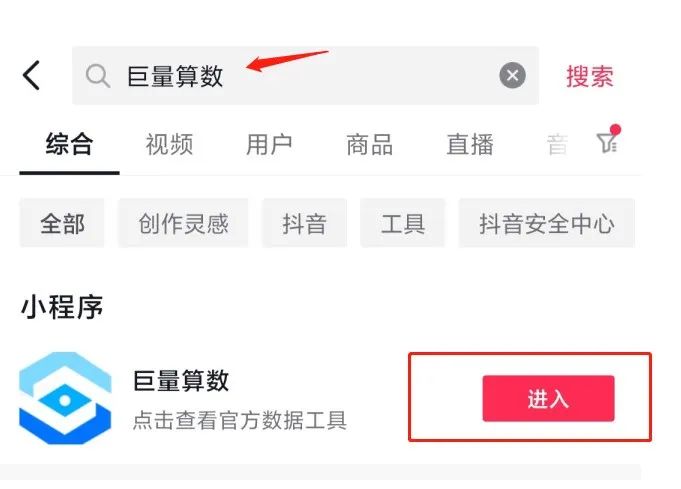Tap 进入 to enter 巨量算数
This screenshot has width=681, height=489.
[548, 399]
